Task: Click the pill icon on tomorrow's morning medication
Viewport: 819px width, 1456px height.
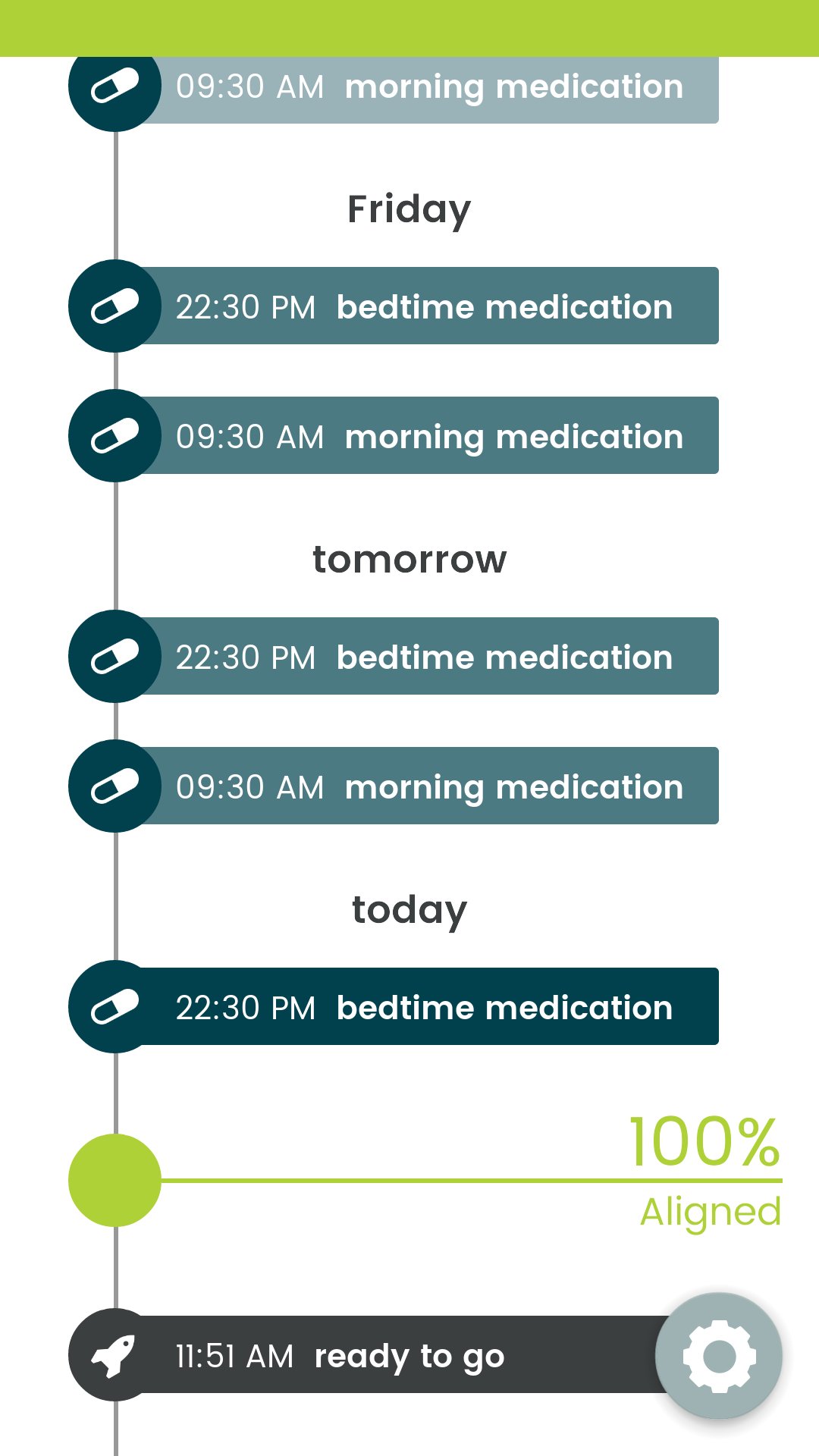Action: (114, 786)
